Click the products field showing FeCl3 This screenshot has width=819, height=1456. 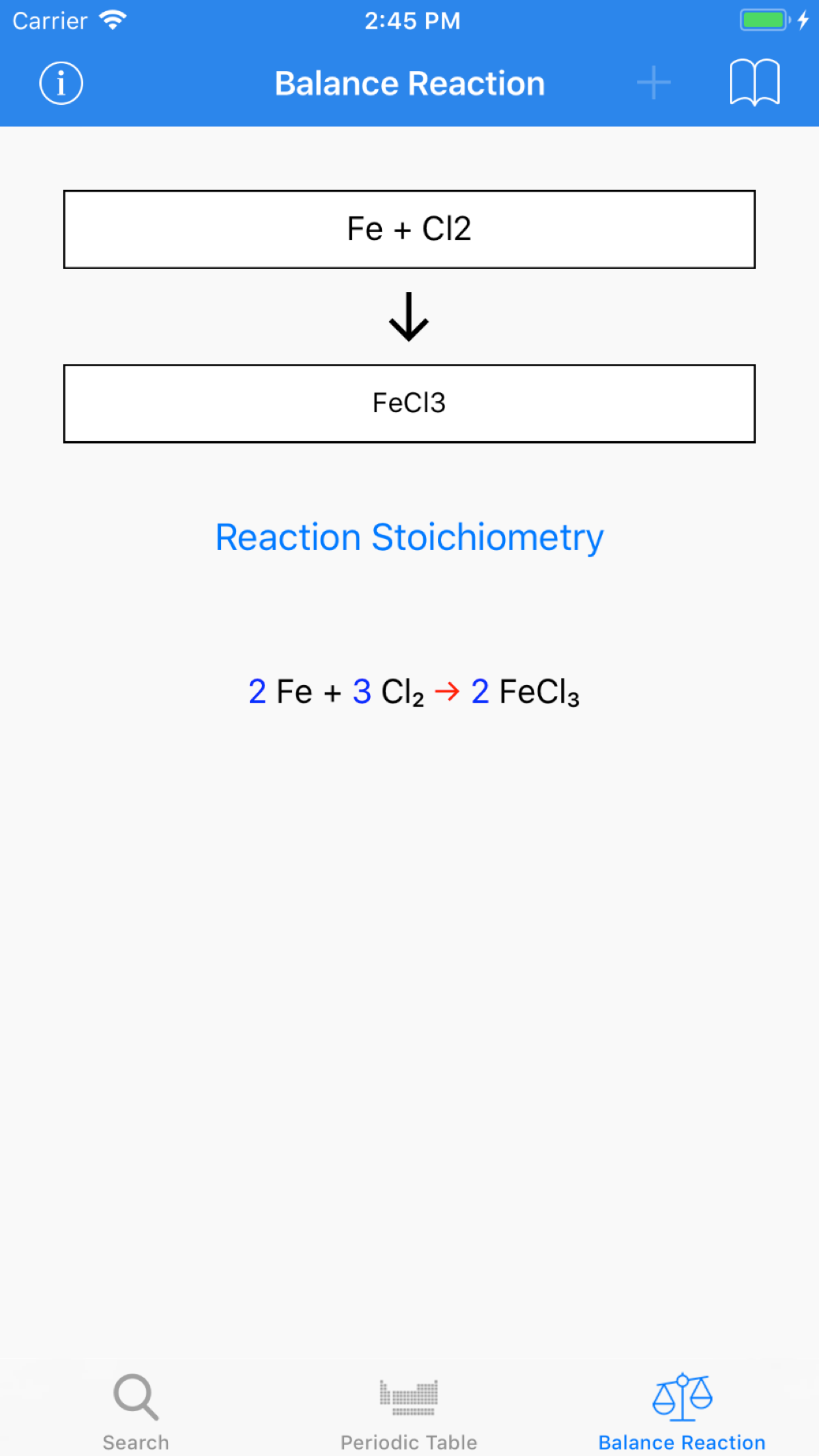point(409,403)
